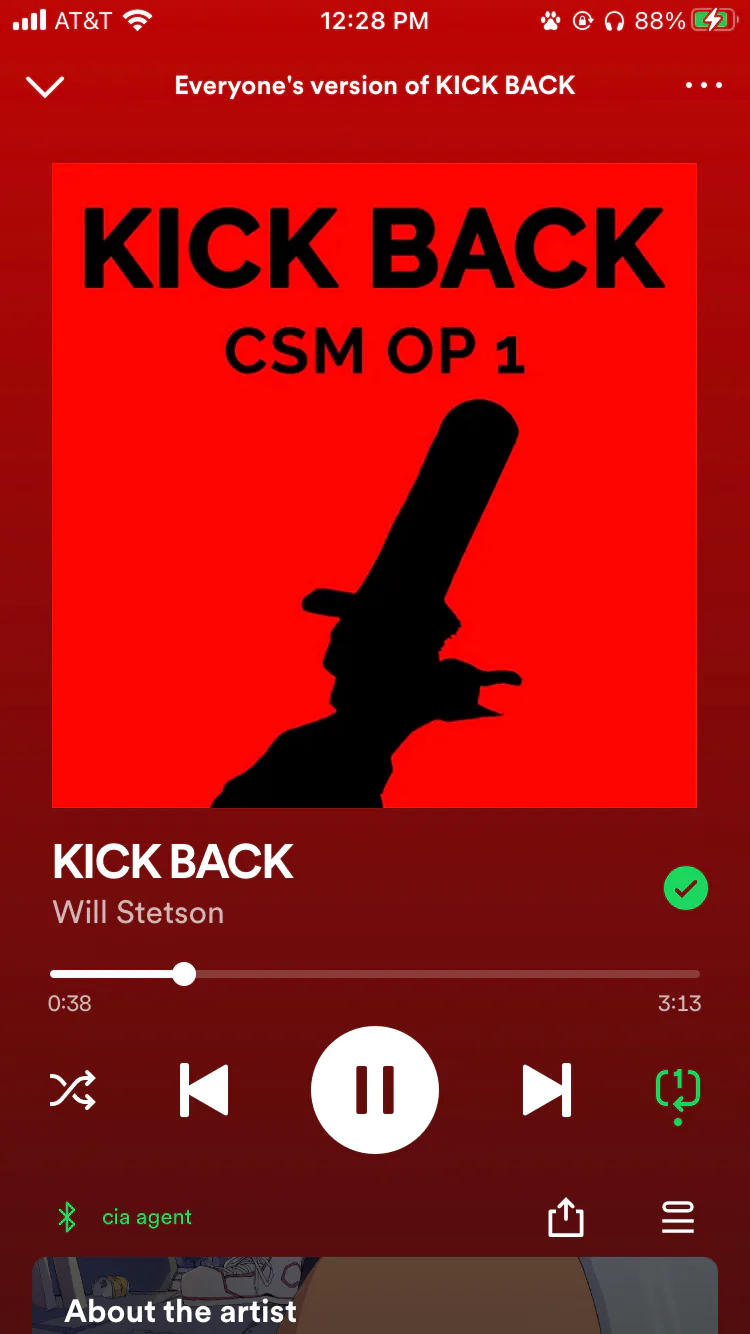Remove KICK BACK from liked songs via the green checkmark

686,888
